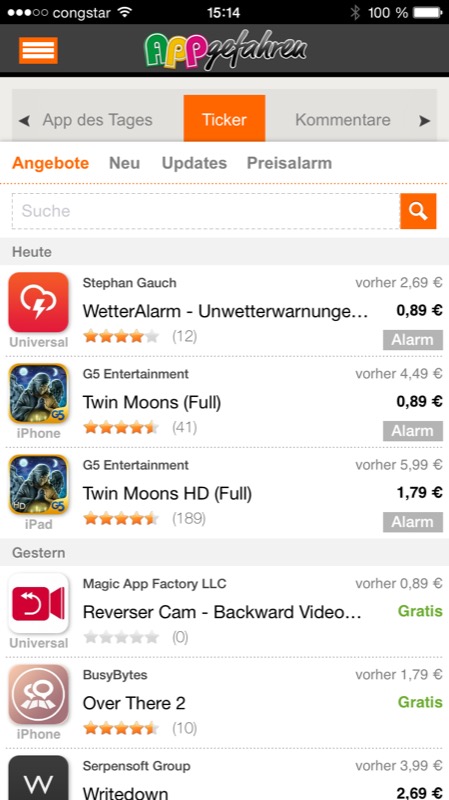Open the WetterAlarm app entry
449x800 pixels.
tap(224, 311)
